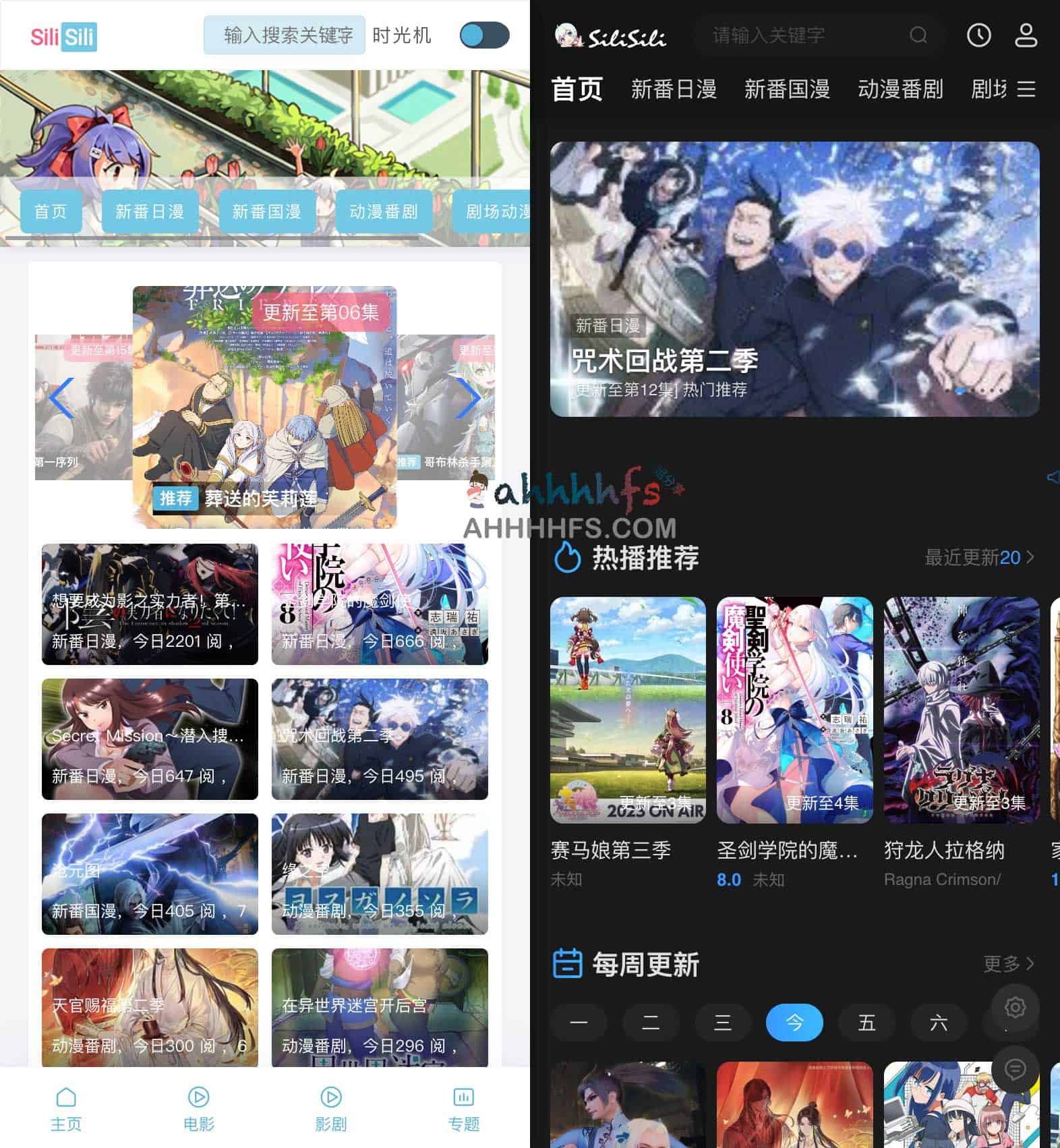Screen dimensions: 1060x1148
Task: Open the viewing history clock icon
Action: pos(978,35)
